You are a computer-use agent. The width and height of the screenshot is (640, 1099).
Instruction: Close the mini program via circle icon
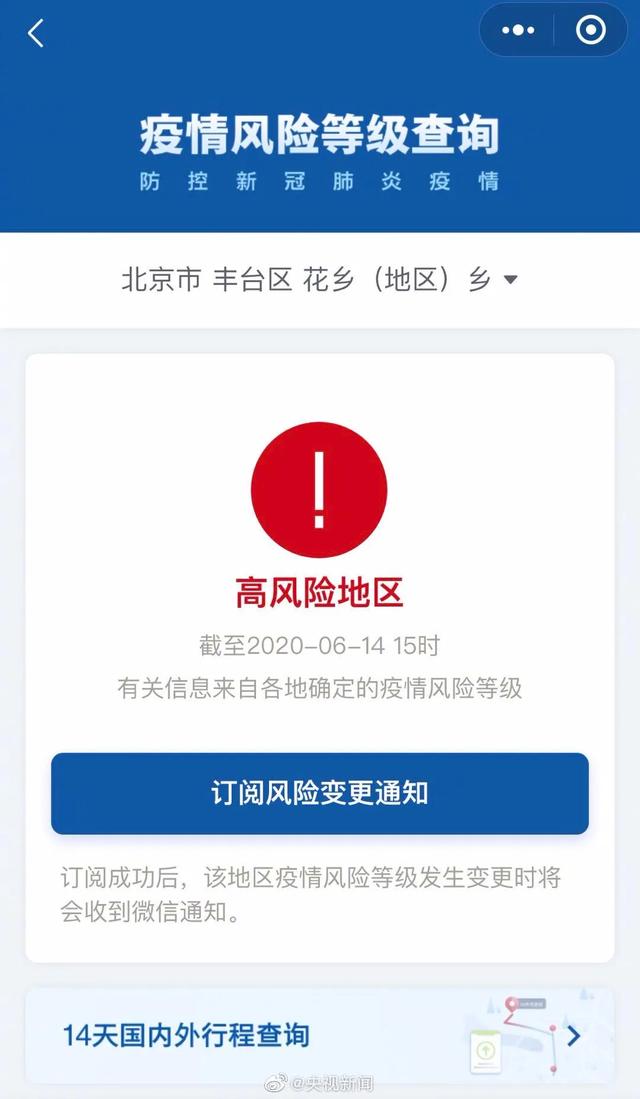point(590,30)
